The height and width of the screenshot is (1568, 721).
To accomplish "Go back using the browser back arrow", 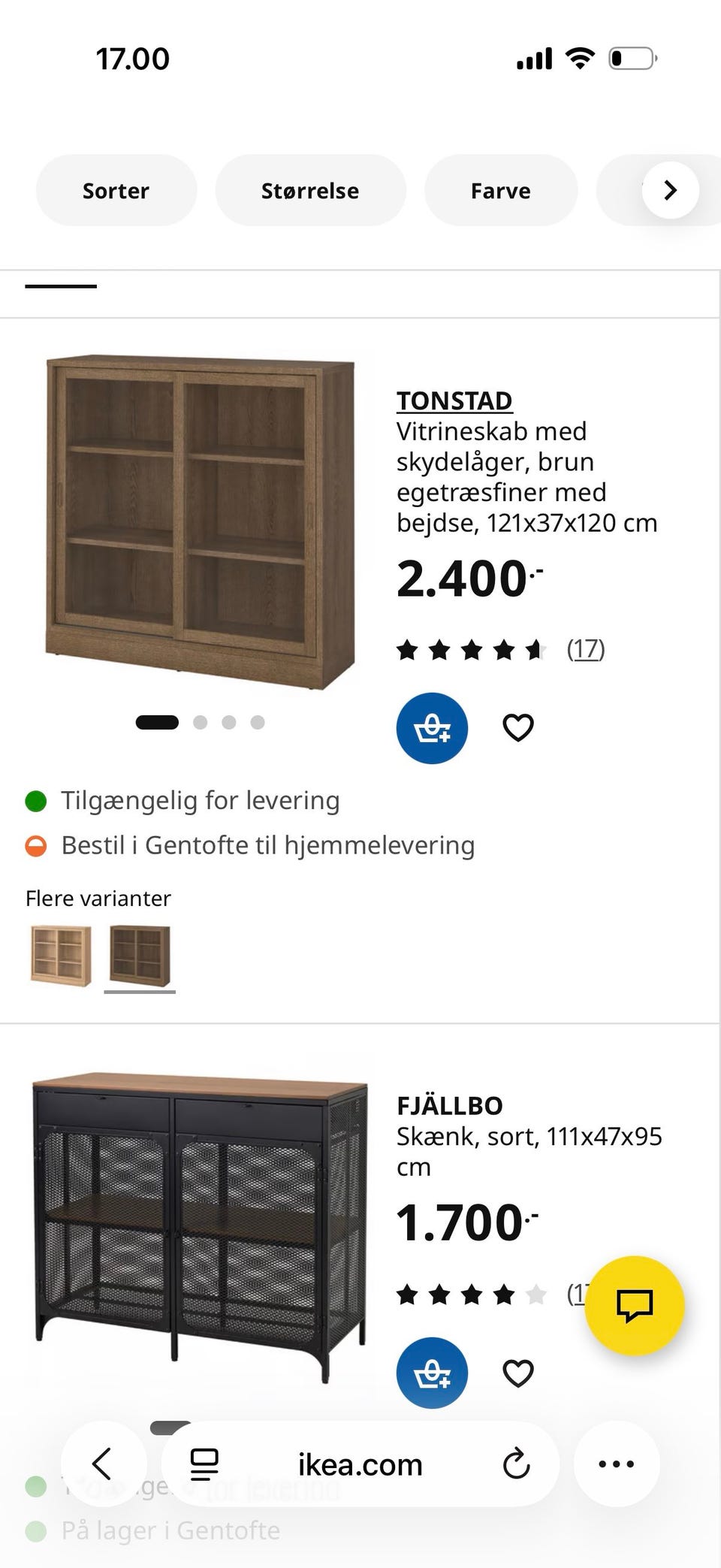I will (x=104, y=1464).
